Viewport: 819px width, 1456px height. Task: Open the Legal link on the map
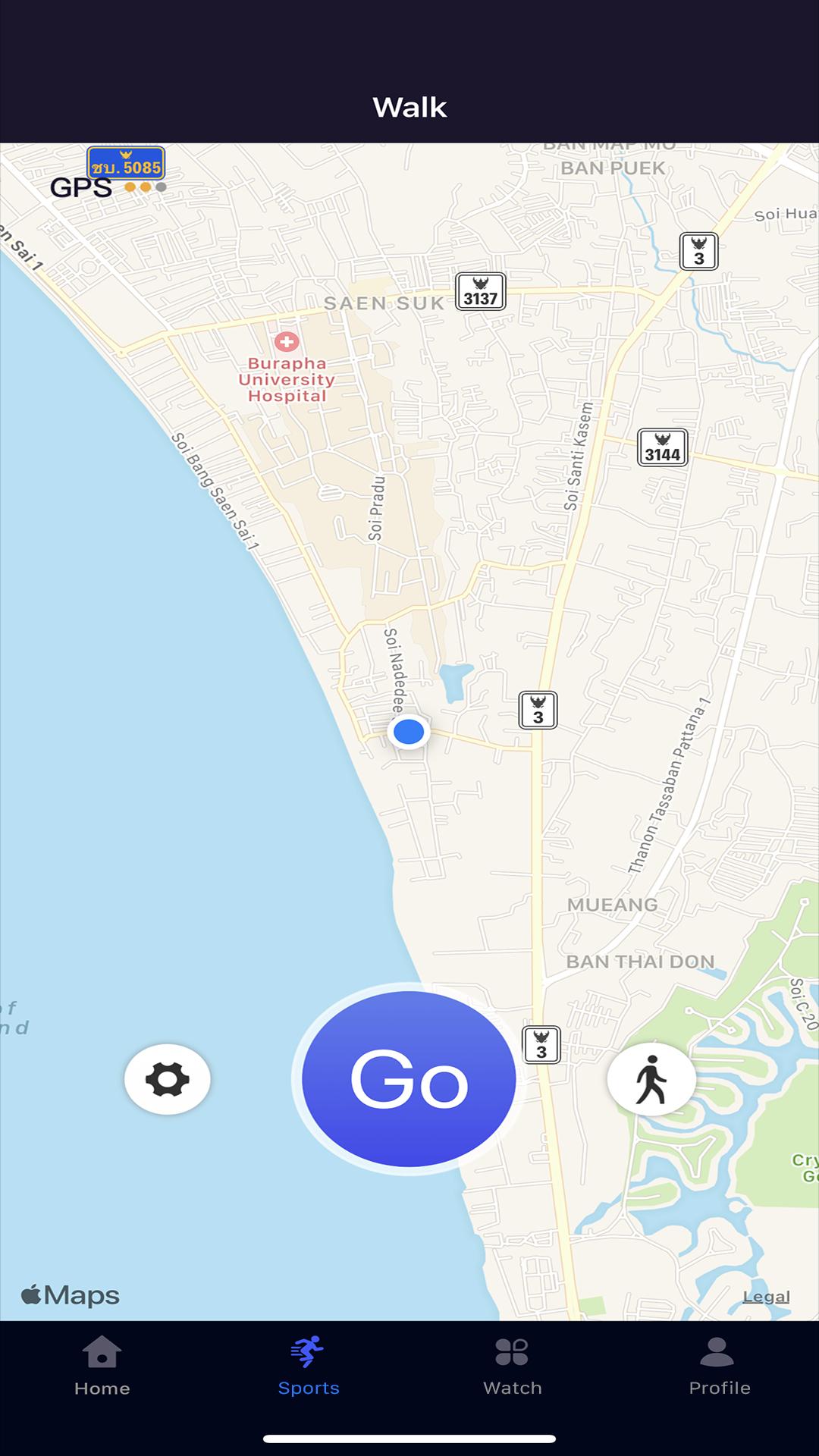766,1297
